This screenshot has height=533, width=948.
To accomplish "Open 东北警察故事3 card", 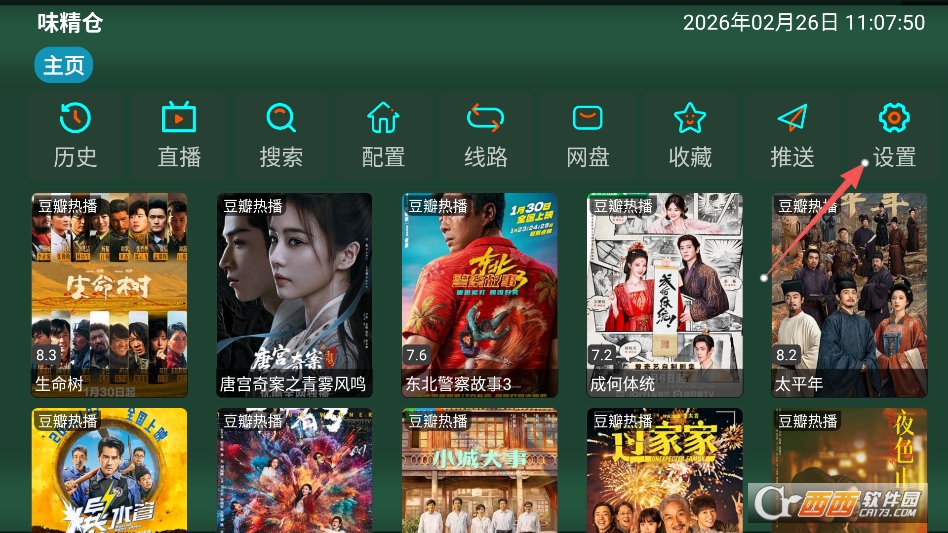I will click(x=479, y=295).
